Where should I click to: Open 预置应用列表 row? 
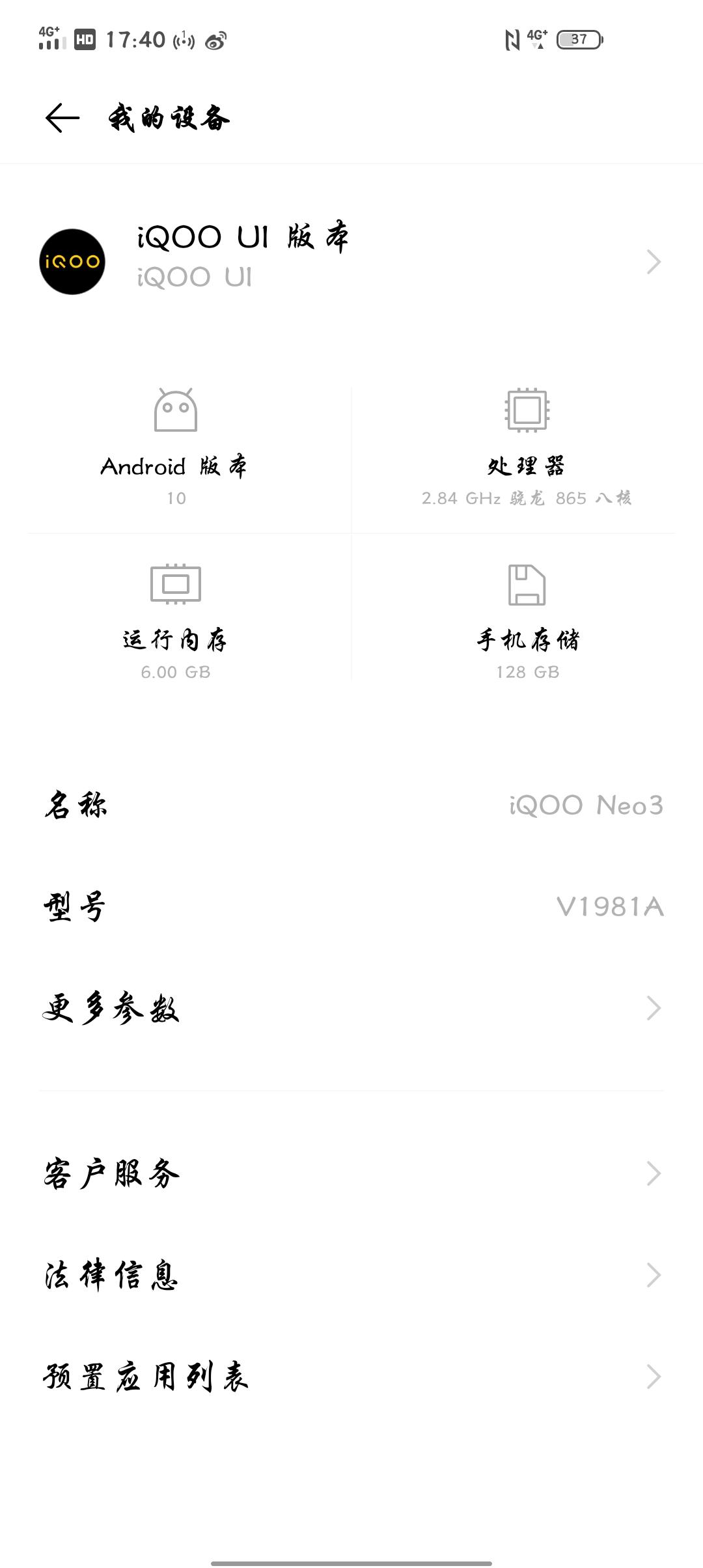point(351,1377)
